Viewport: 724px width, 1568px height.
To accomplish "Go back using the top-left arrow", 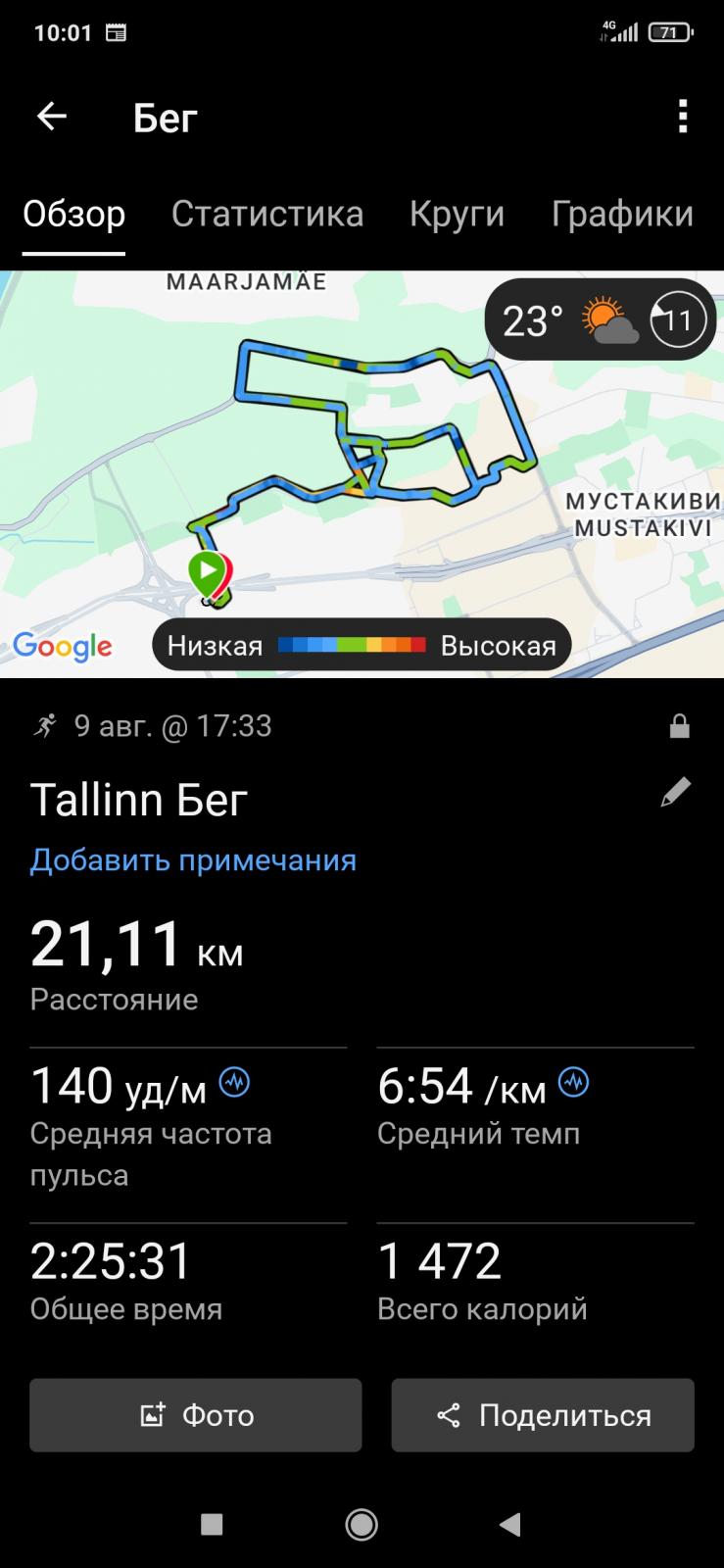I will pyautogui.click(x=52, y=118).
